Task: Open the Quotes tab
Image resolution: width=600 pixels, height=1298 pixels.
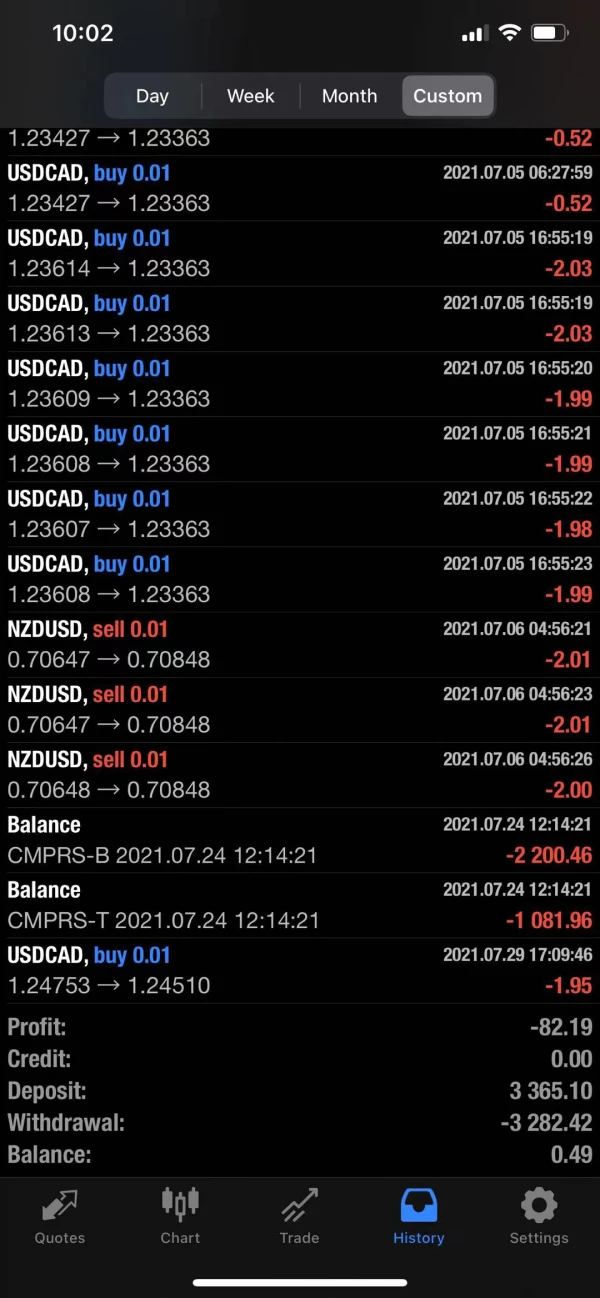Action: 60,1216
